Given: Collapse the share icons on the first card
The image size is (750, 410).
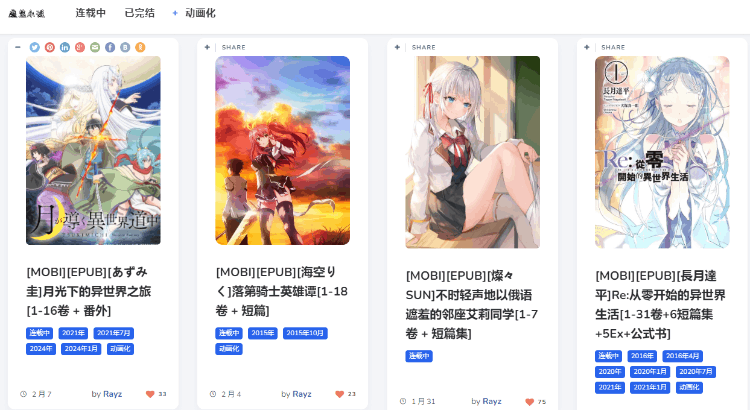Looking at the screenshot, I should [x=18, y=47].
